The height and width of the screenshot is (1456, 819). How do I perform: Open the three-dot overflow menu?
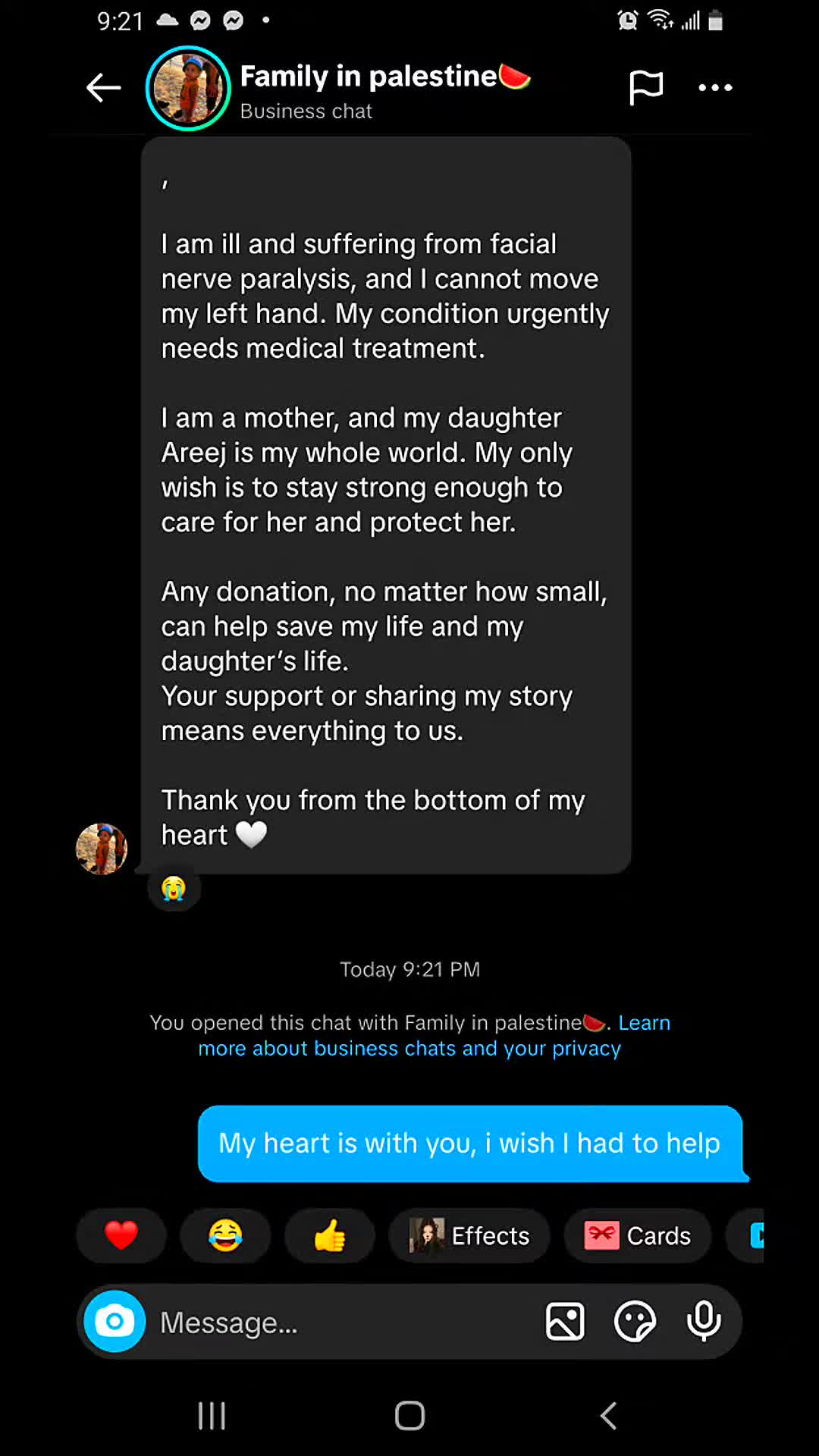[715, 88]
